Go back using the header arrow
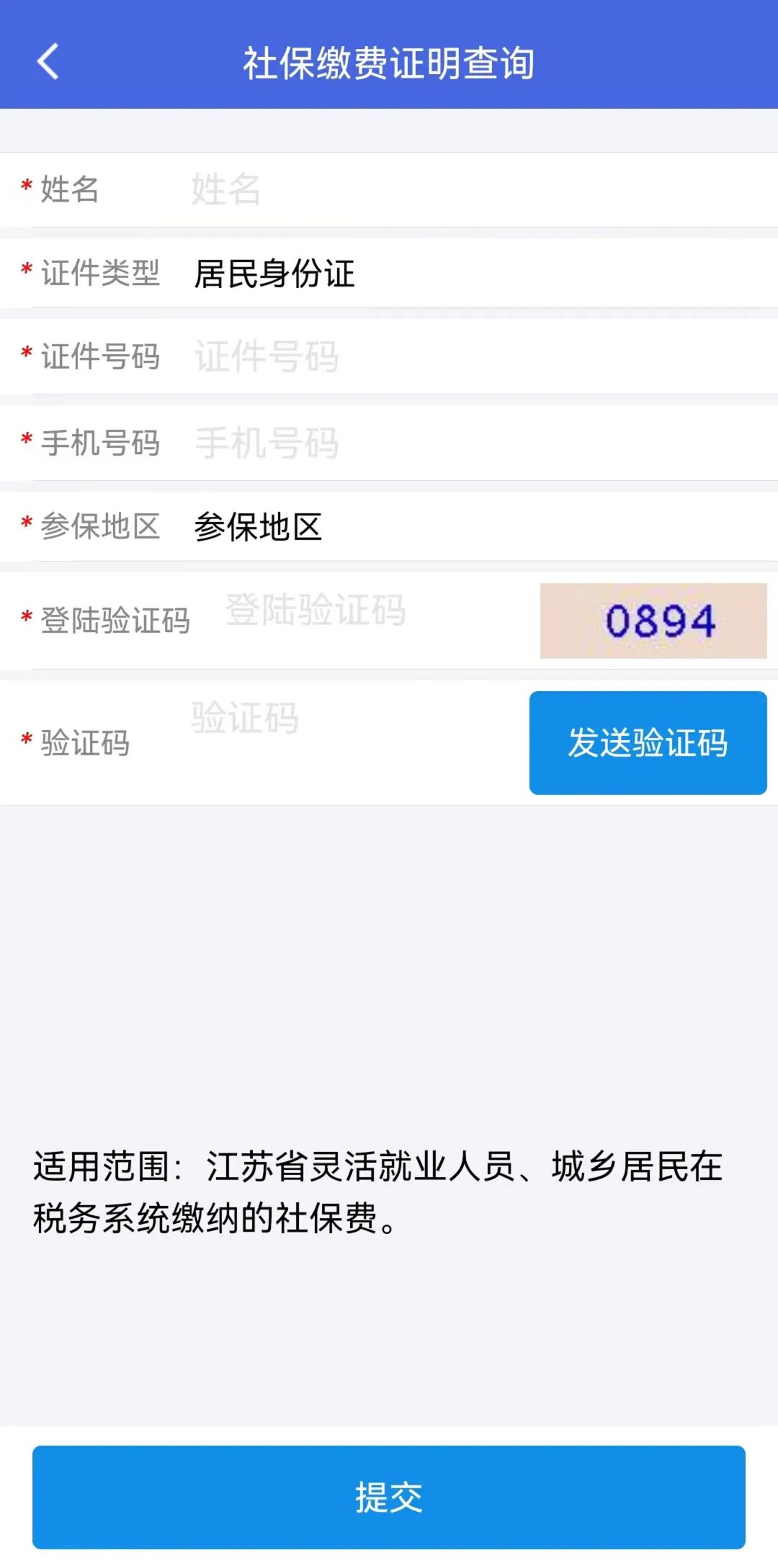The image size is (778, 1568). [x=48, y=62]
